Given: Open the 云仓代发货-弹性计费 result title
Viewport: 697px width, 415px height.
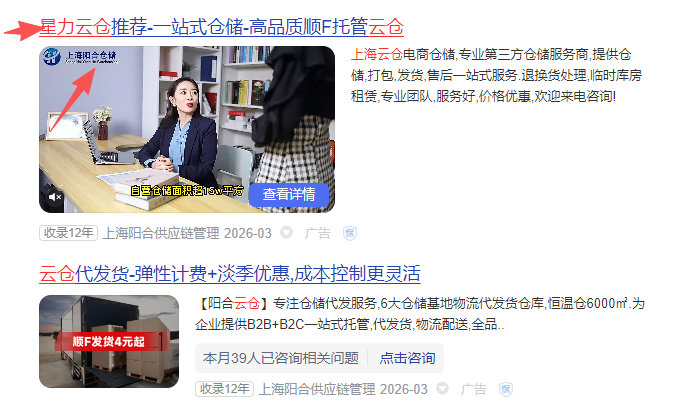Looking at the screenshot, I should pyautogui.click(x=229, y=273).
